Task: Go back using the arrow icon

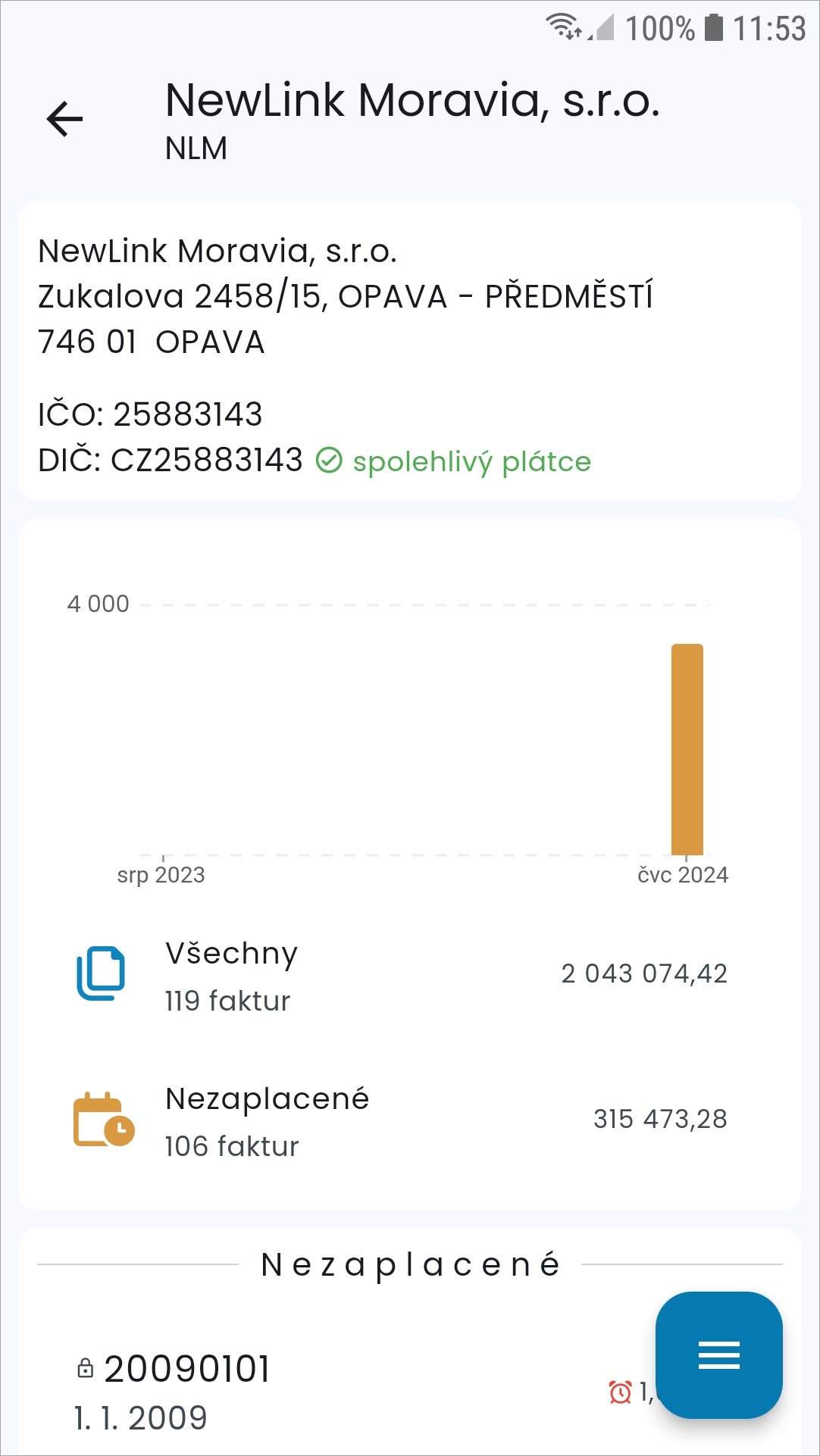Action: click(x=64, y=119)
